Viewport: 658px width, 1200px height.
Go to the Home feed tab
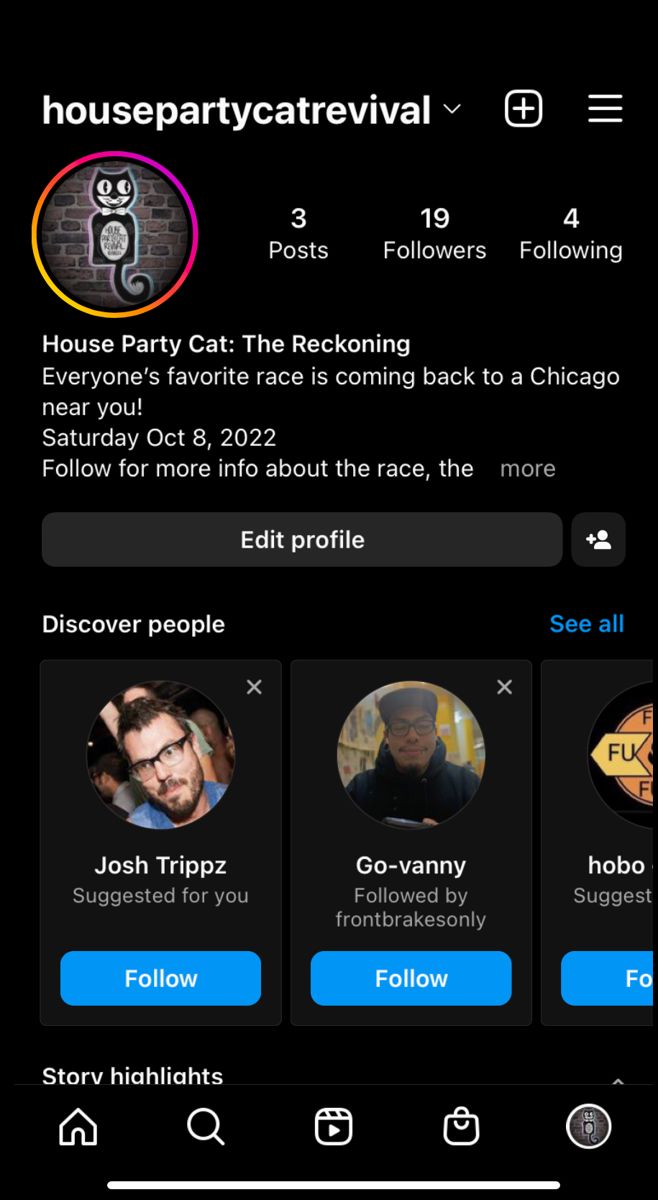(79, 1127)
